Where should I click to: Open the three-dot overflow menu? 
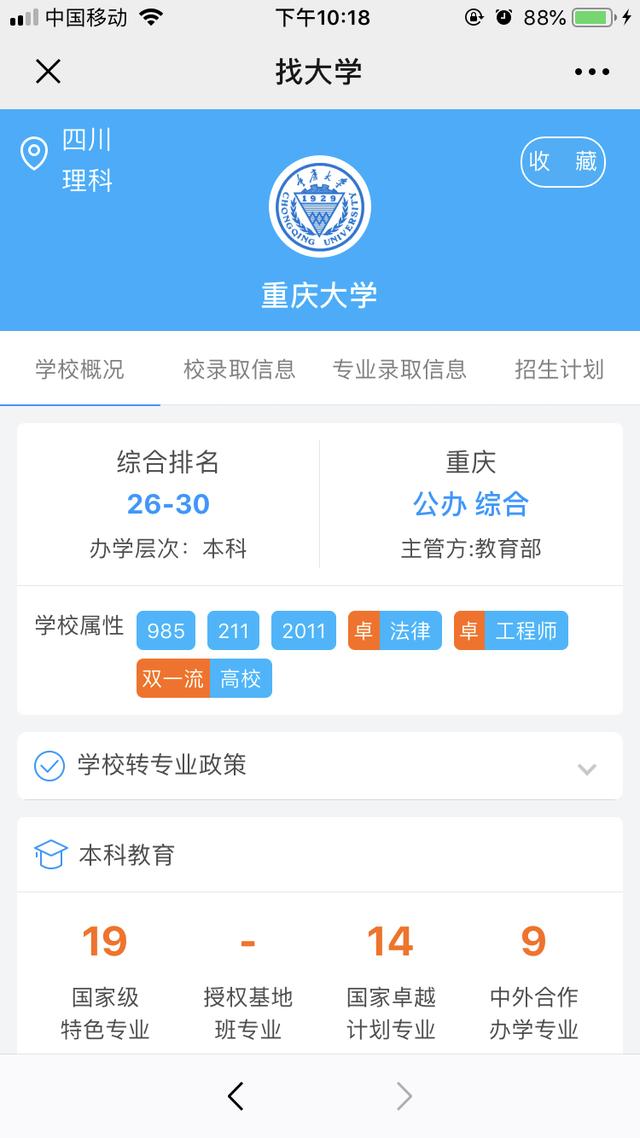click(x=591, y=71)
